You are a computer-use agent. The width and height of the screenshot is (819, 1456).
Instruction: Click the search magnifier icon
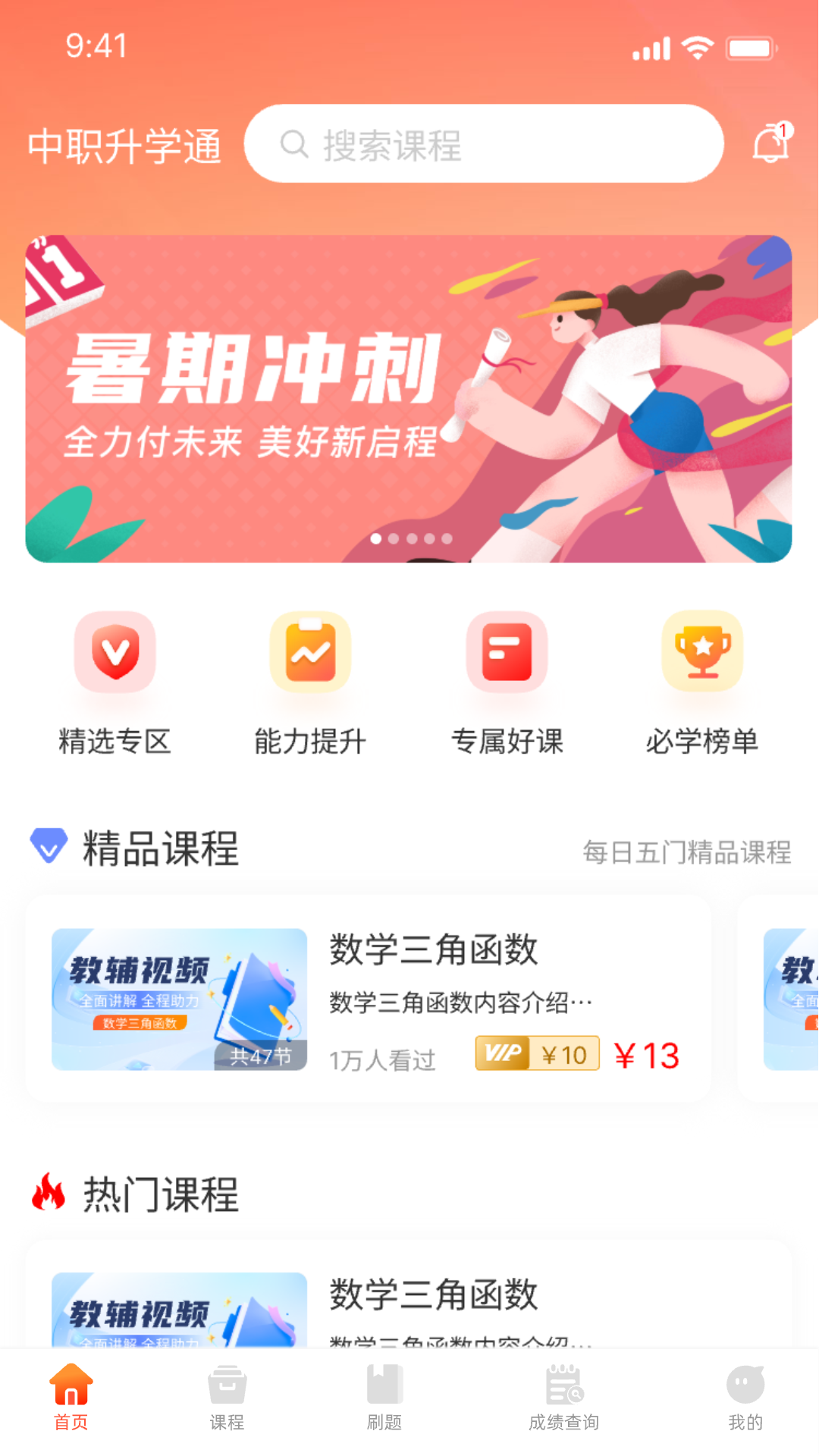[293, 143]
